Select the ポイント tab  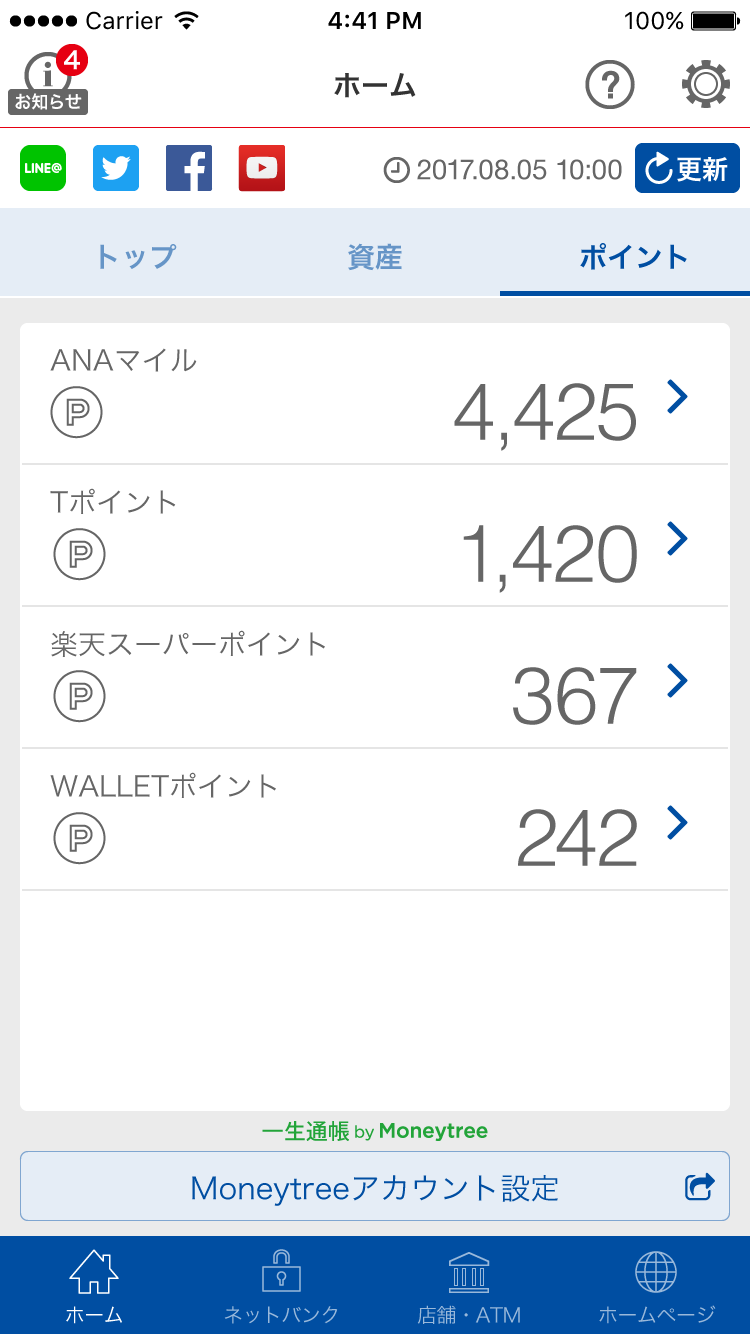pyautogui.click(x=625, y=256)
